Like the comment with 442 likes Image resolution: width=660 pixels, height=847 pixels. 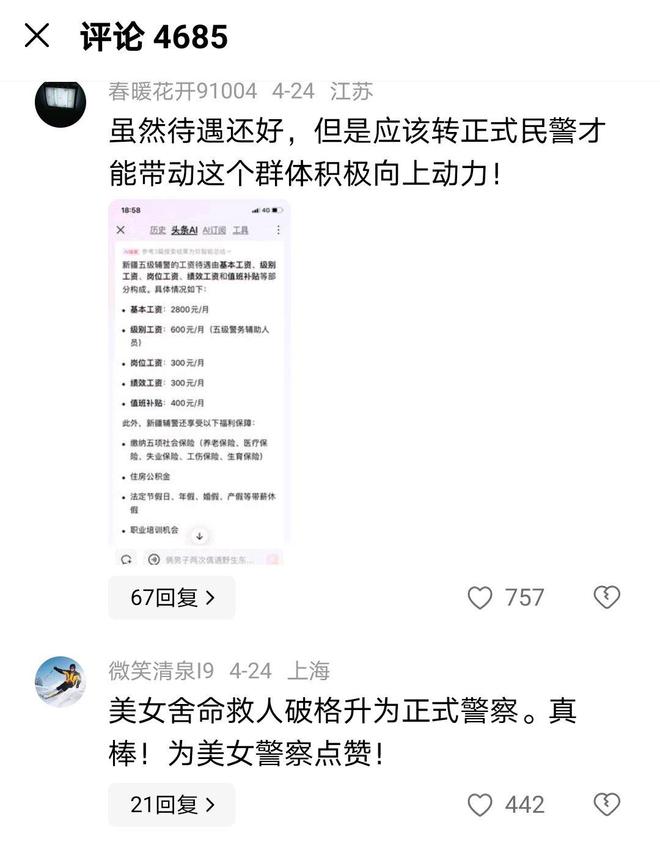(481, 805)
